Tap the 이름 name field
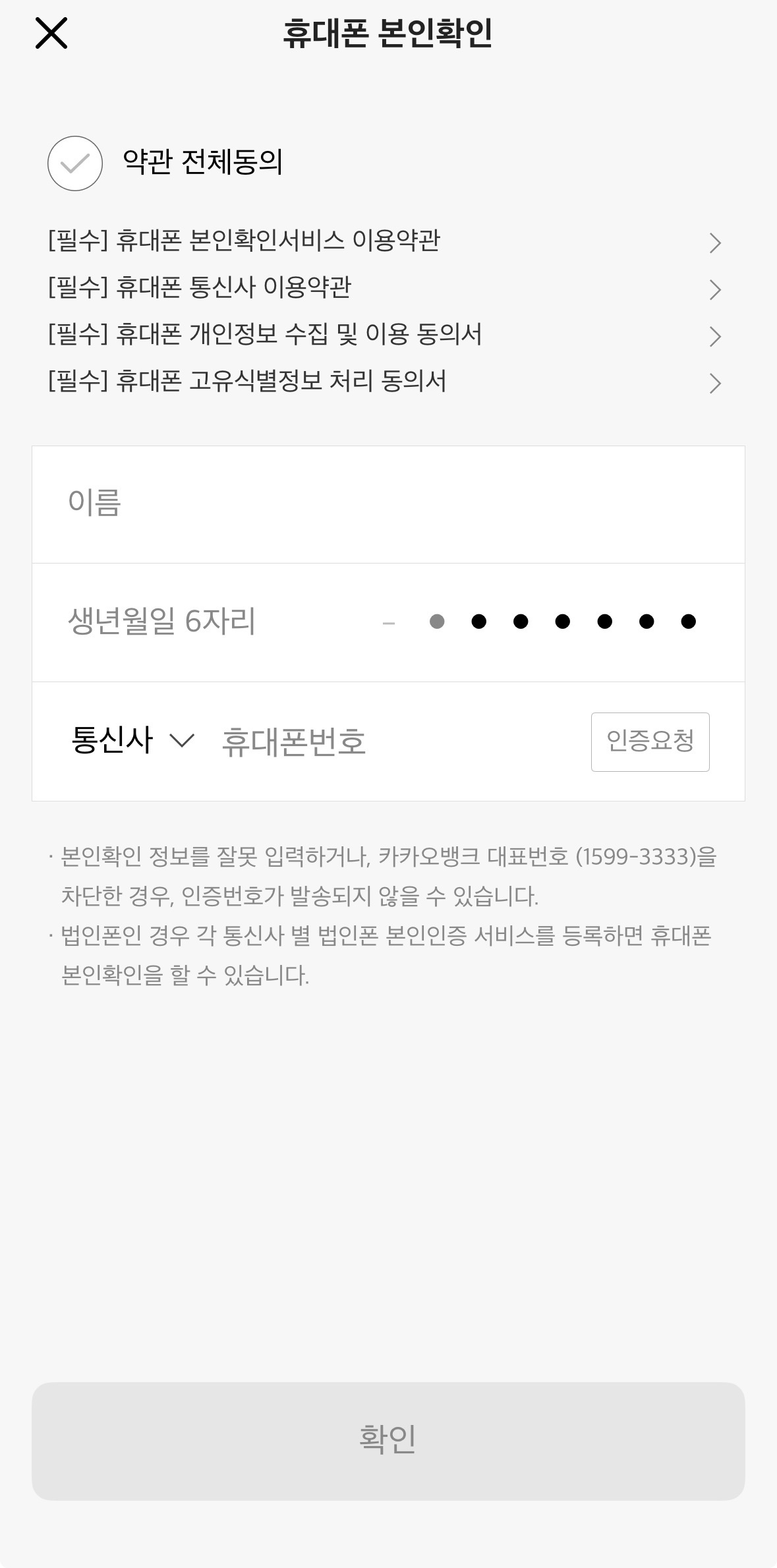This screenshot has height=1568, width=777. pos(388,504)
